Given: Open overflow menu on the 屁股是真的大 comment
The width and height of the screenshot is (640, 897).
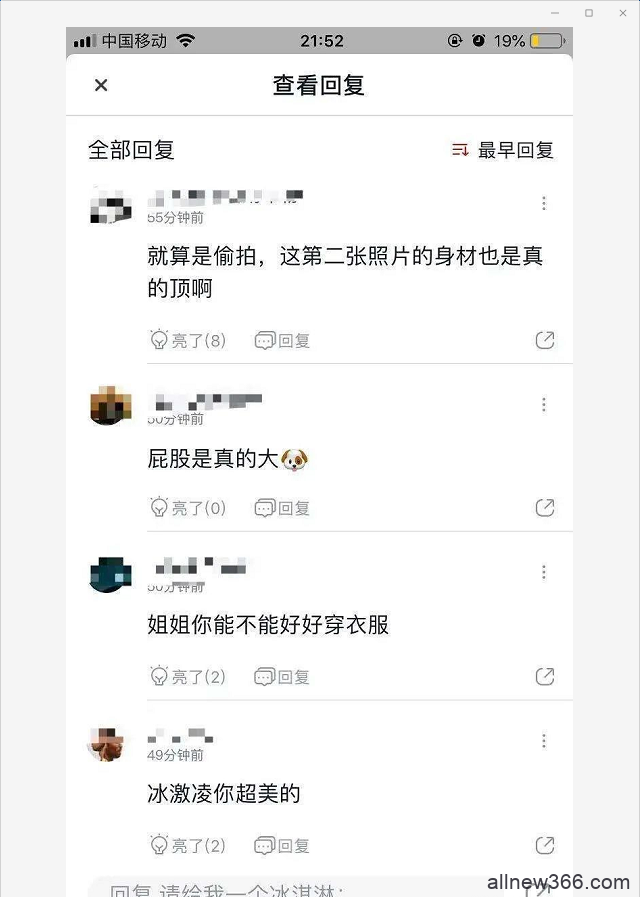Looking at the screenshot, I should click(x=544, y=405).
